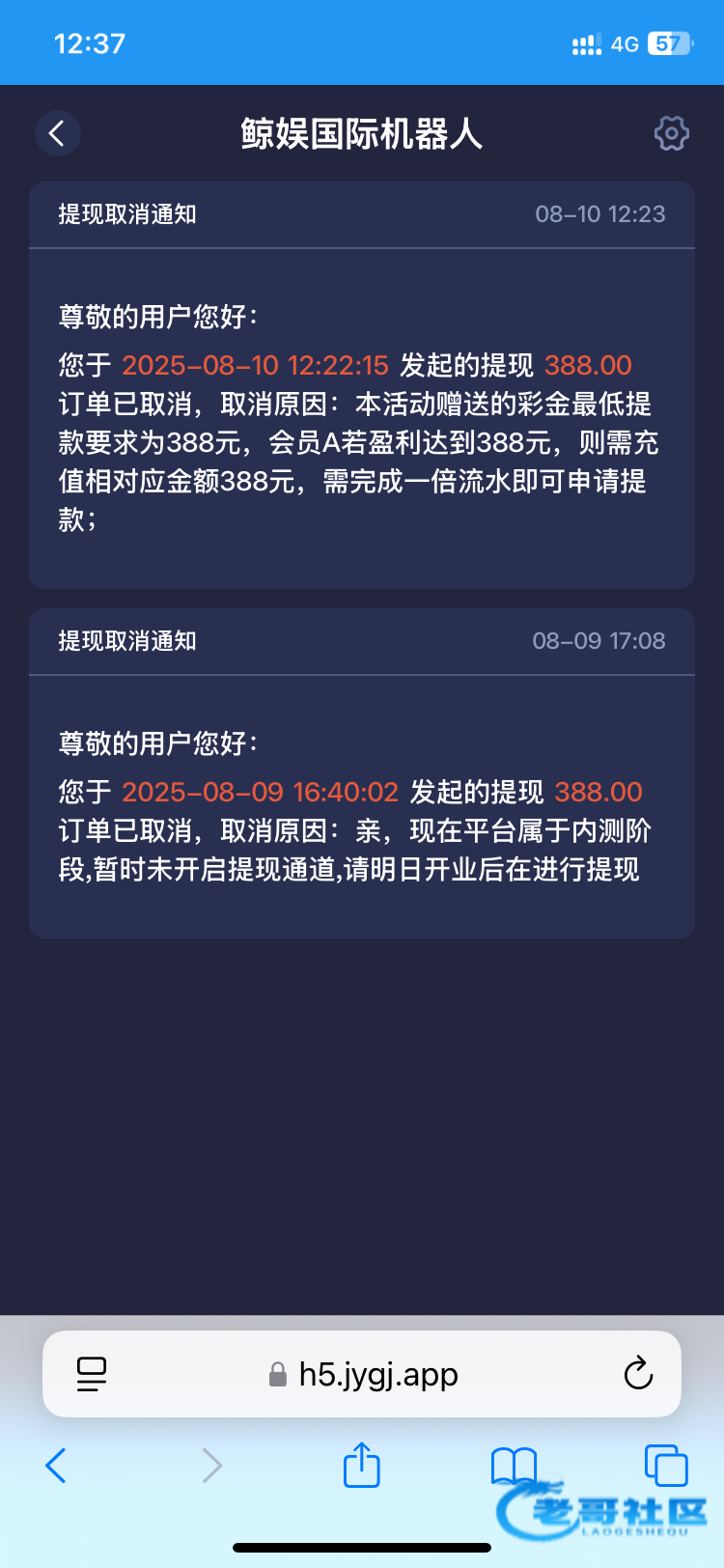724x1568 pixels.
Task: Show all open Safari tabs
Action: click(x=666, y=1466)
